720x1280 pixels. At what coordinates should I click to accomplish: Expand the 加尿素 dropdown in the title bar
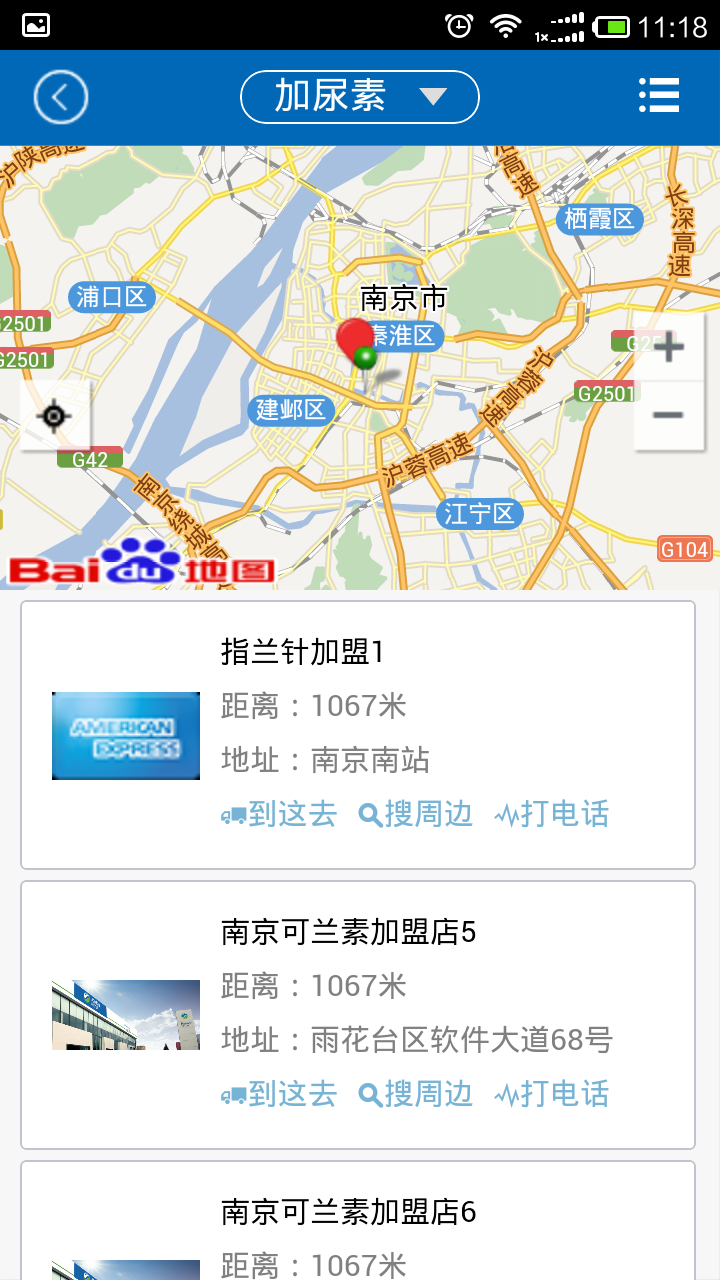[x=360, y=97]
